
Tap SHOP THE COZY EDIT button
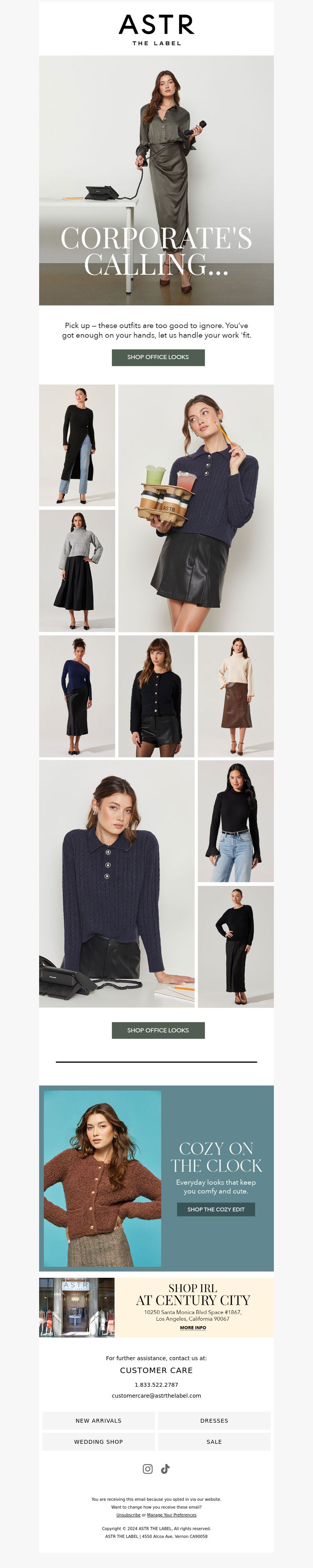point(215,1209)
